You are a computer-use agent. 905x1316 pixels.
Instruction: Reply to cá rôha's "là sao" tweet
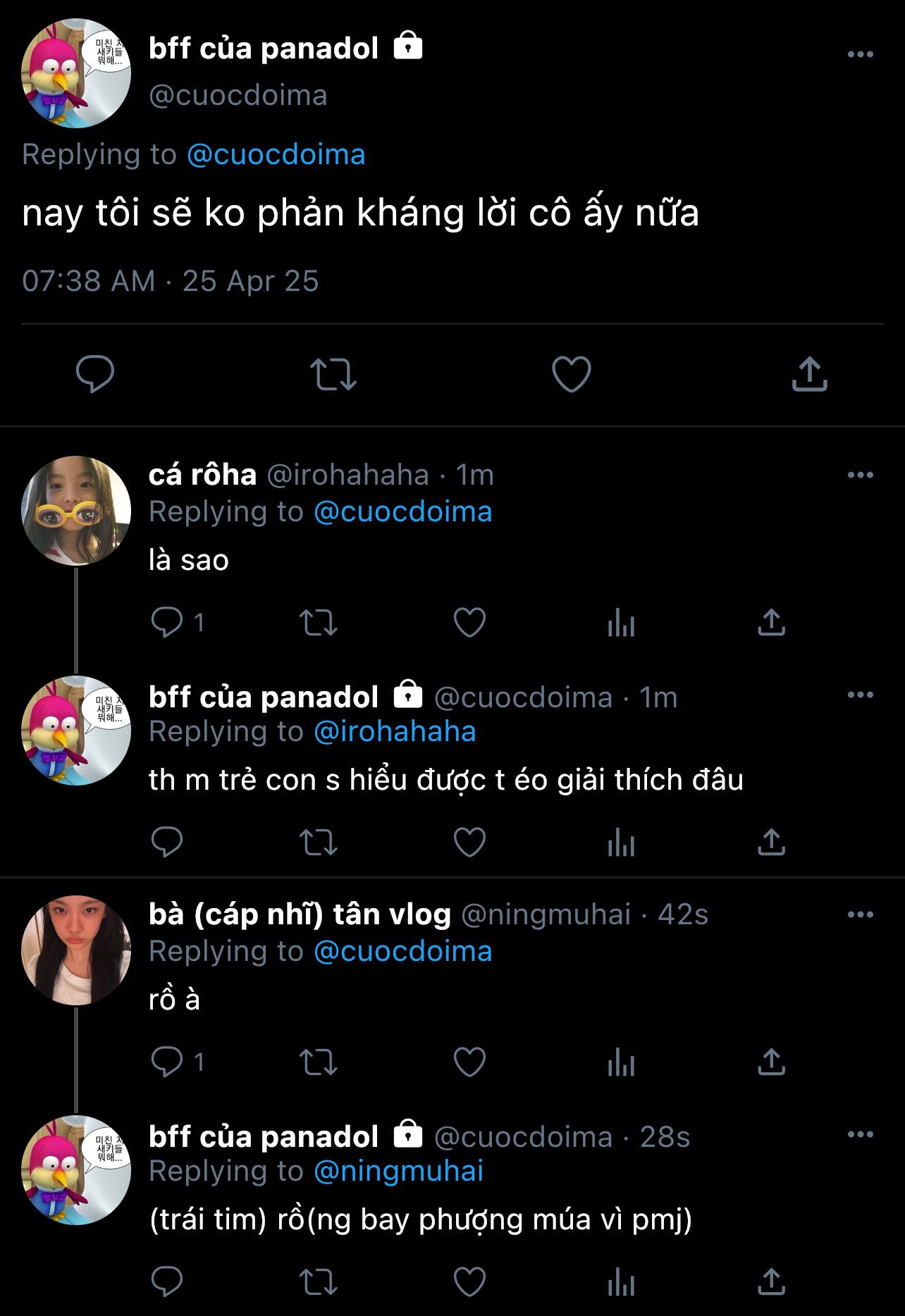point(167,623)
